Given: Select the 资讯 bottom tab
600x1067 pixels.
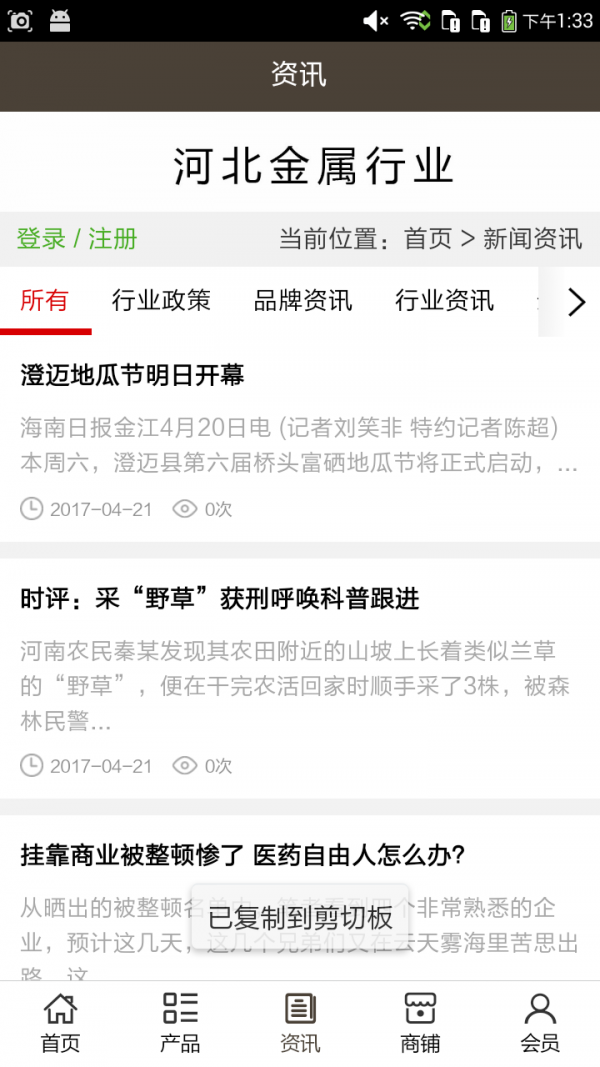Looking at the screenshot, I should pyautogui.click(x=300, y=1022).
